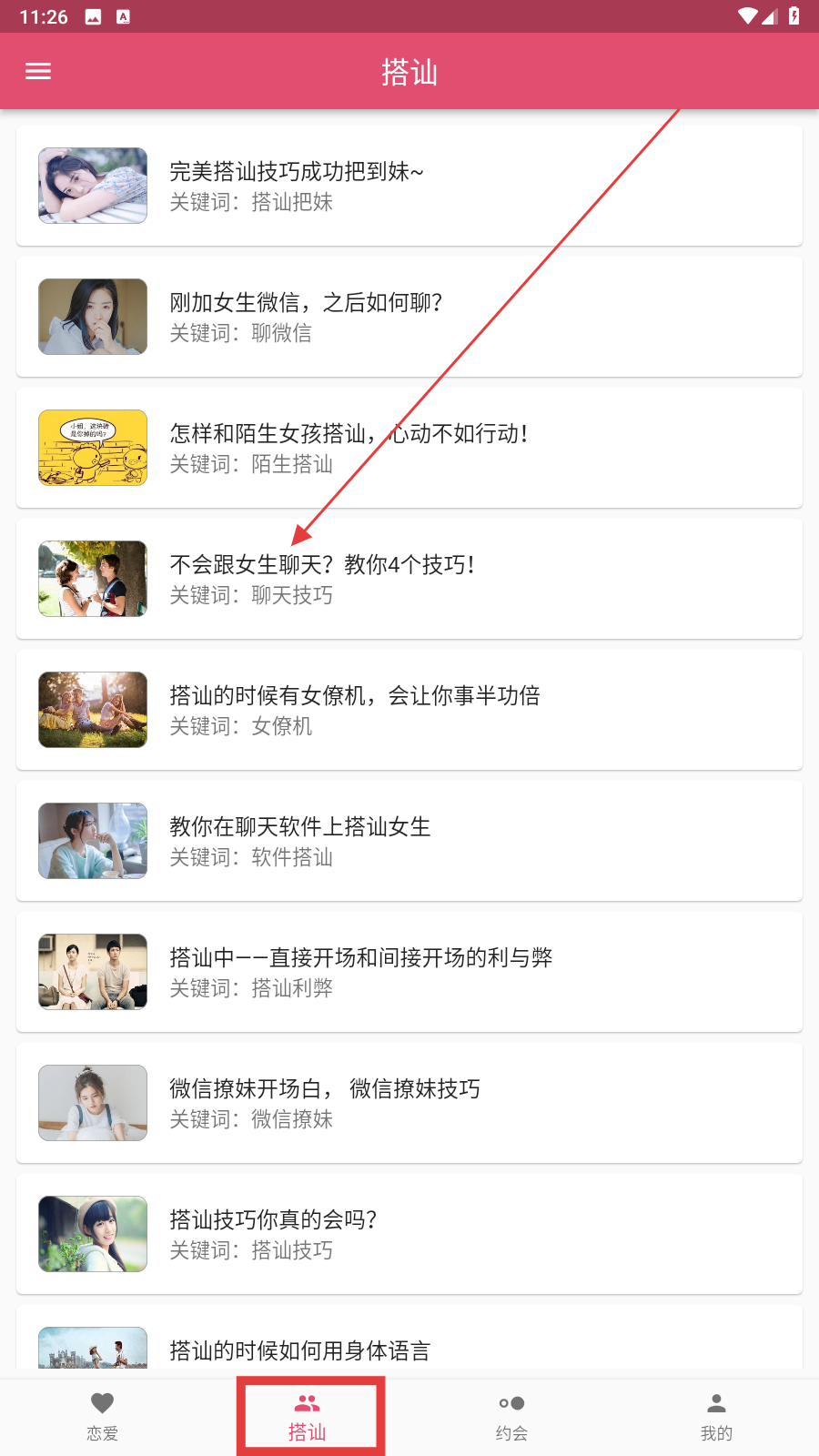The width and height of the screenshot is (819, 1456).
Task: Open article 怎样和陌生女孩搭讪
Action: [x=409, y=448]
